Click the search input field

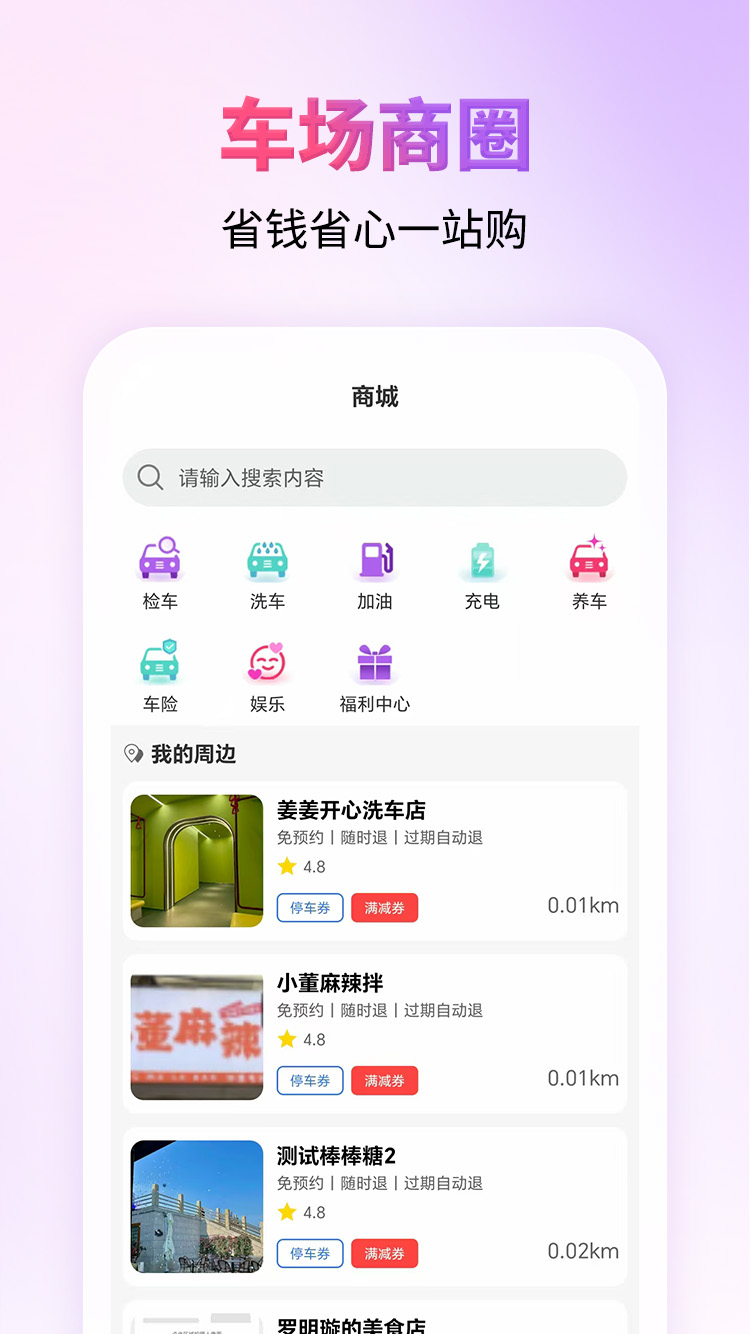click(x=375, y=477)
